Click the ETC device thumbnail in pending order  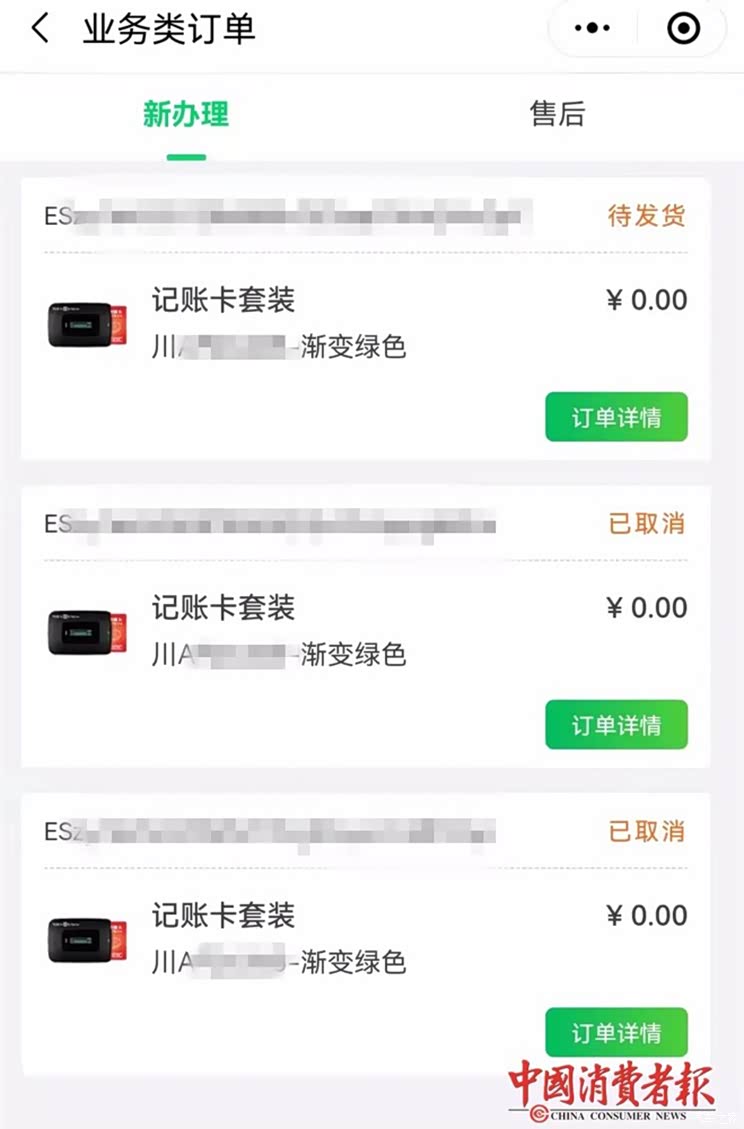click(x=85, y=322)
